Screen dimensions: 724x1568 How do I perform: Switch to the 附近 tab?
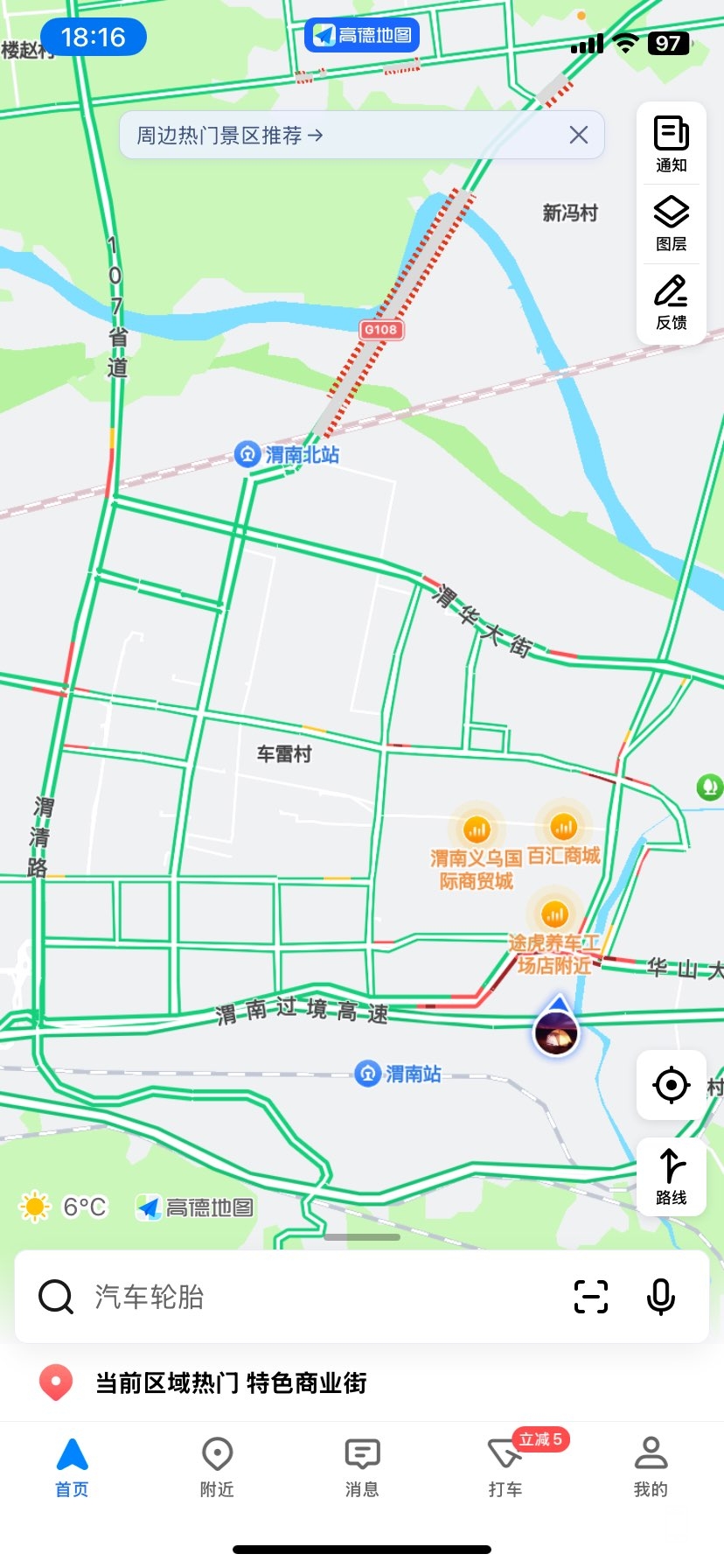pos(217,1466)
